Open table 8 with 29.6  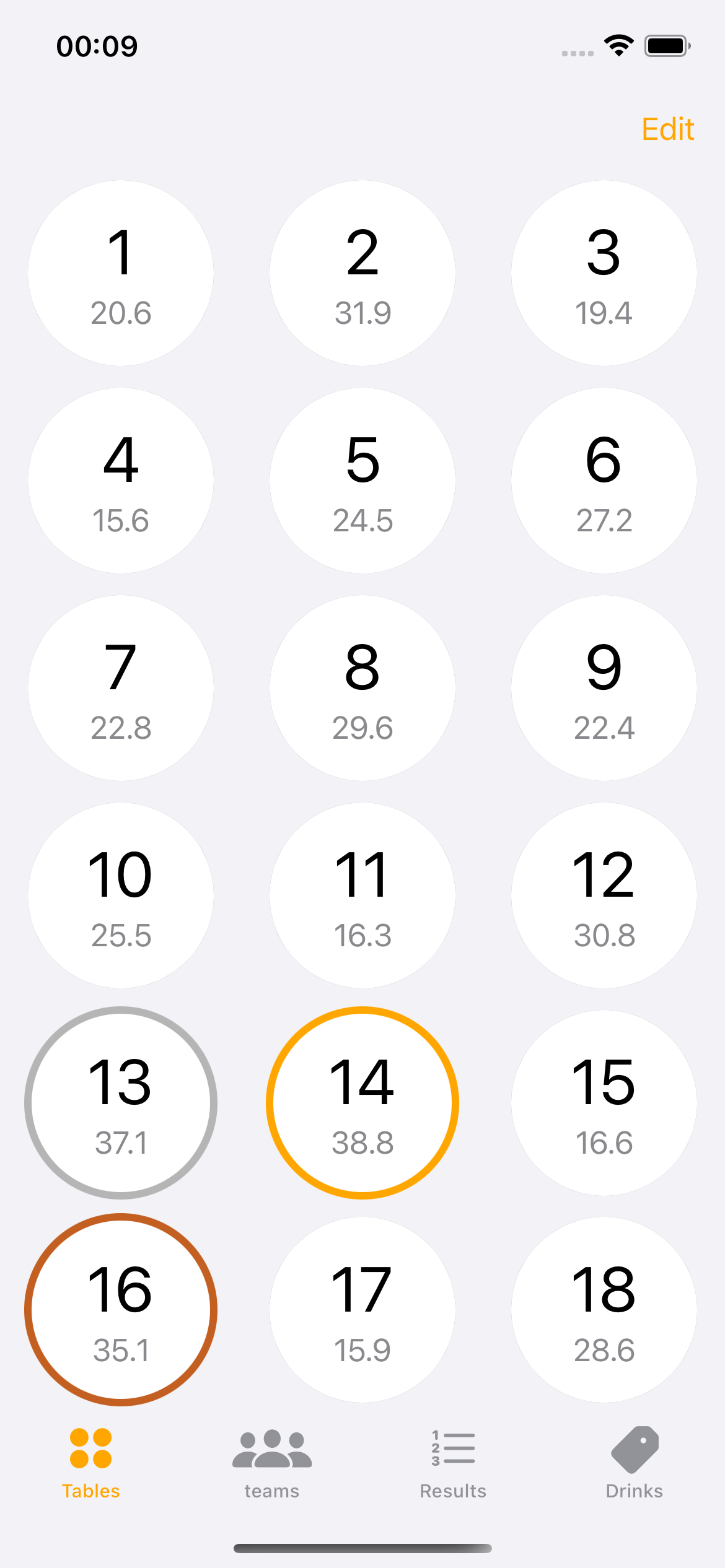click(362, 688)
